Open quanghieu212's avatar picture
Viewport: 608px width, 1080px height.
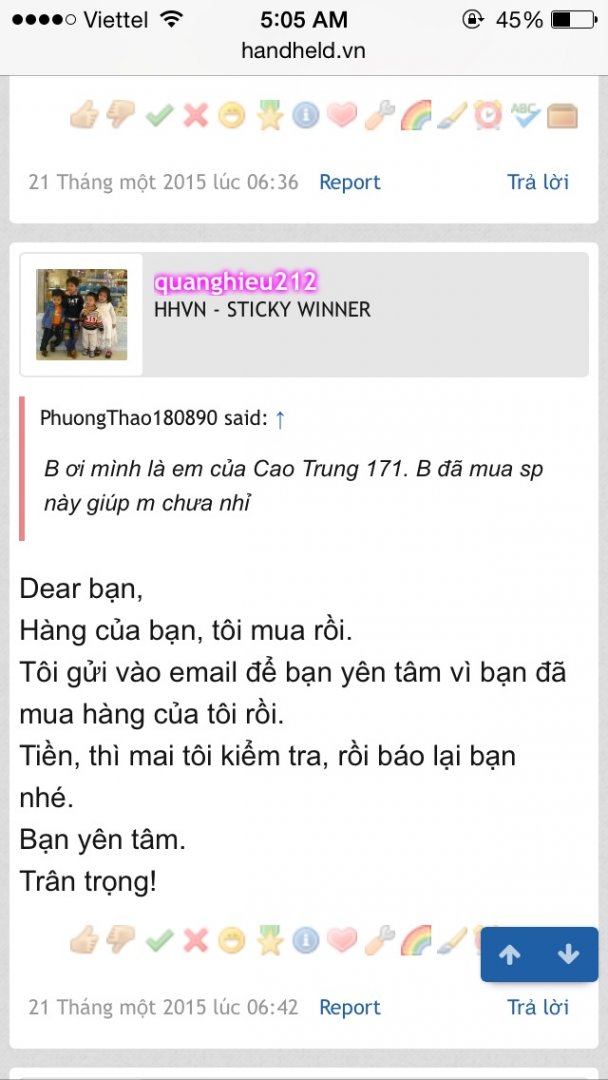[x=81, y=314]
